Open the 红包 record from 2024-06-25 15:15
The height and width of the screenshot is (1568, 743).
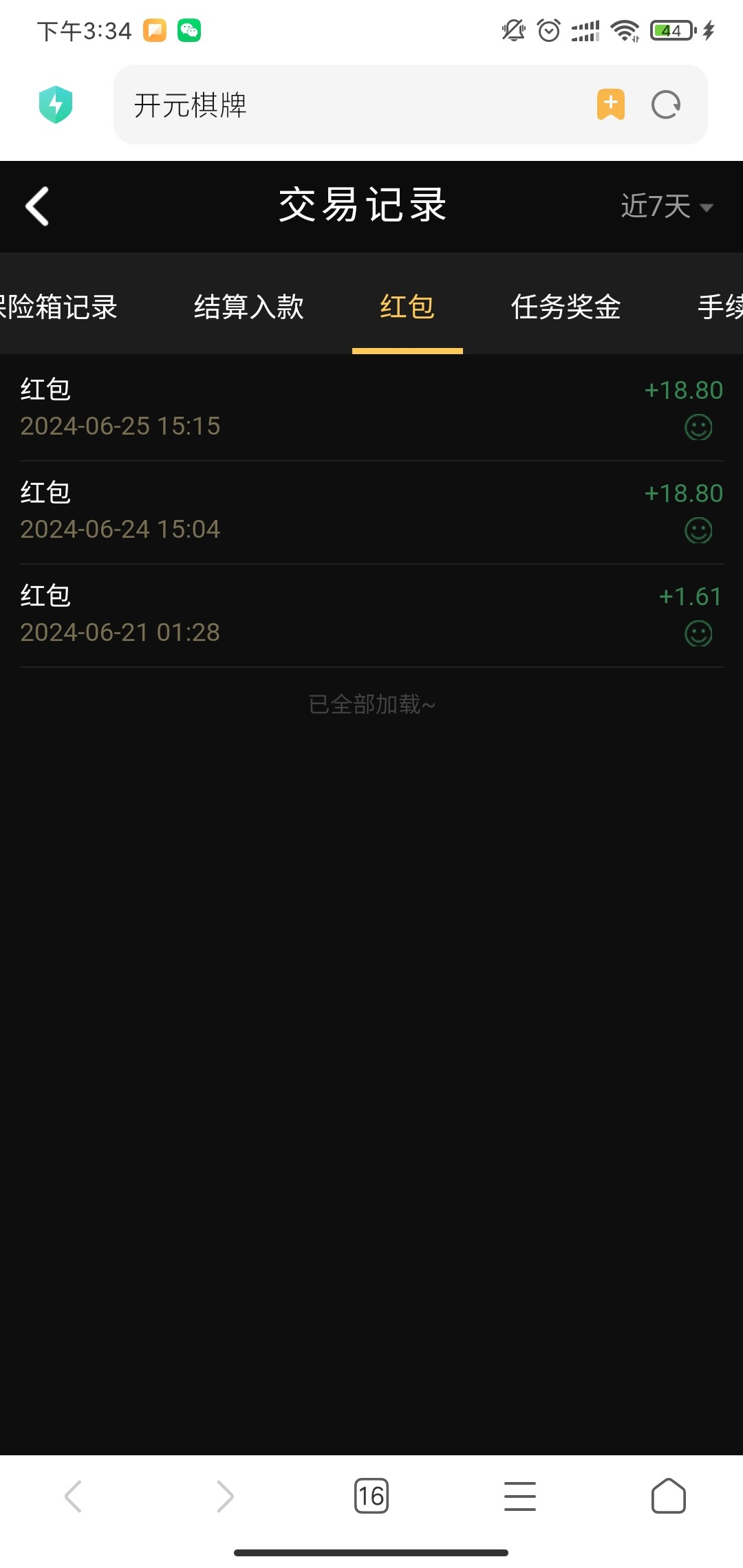[371, 408]
